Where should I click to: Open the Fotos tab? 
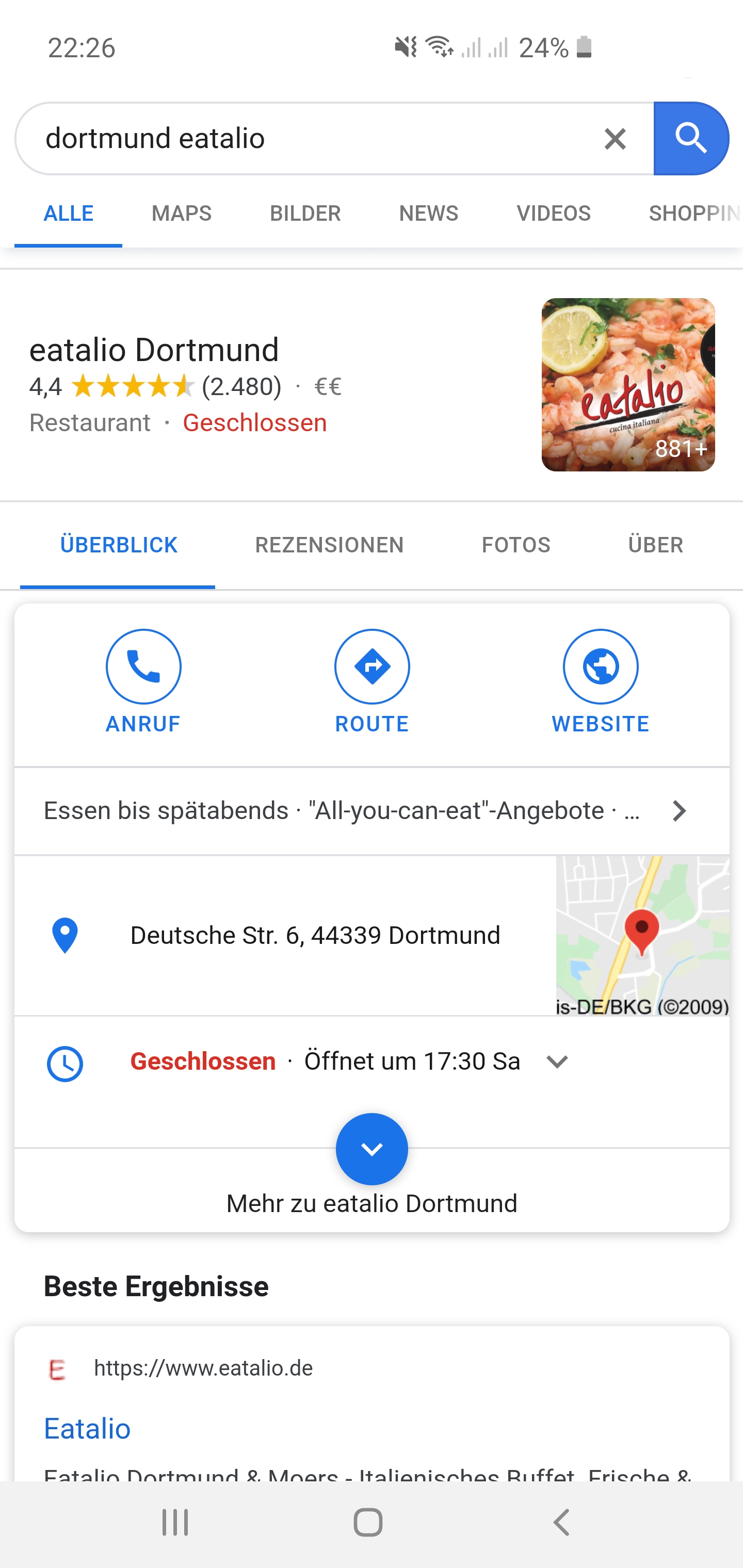(516, 545)
